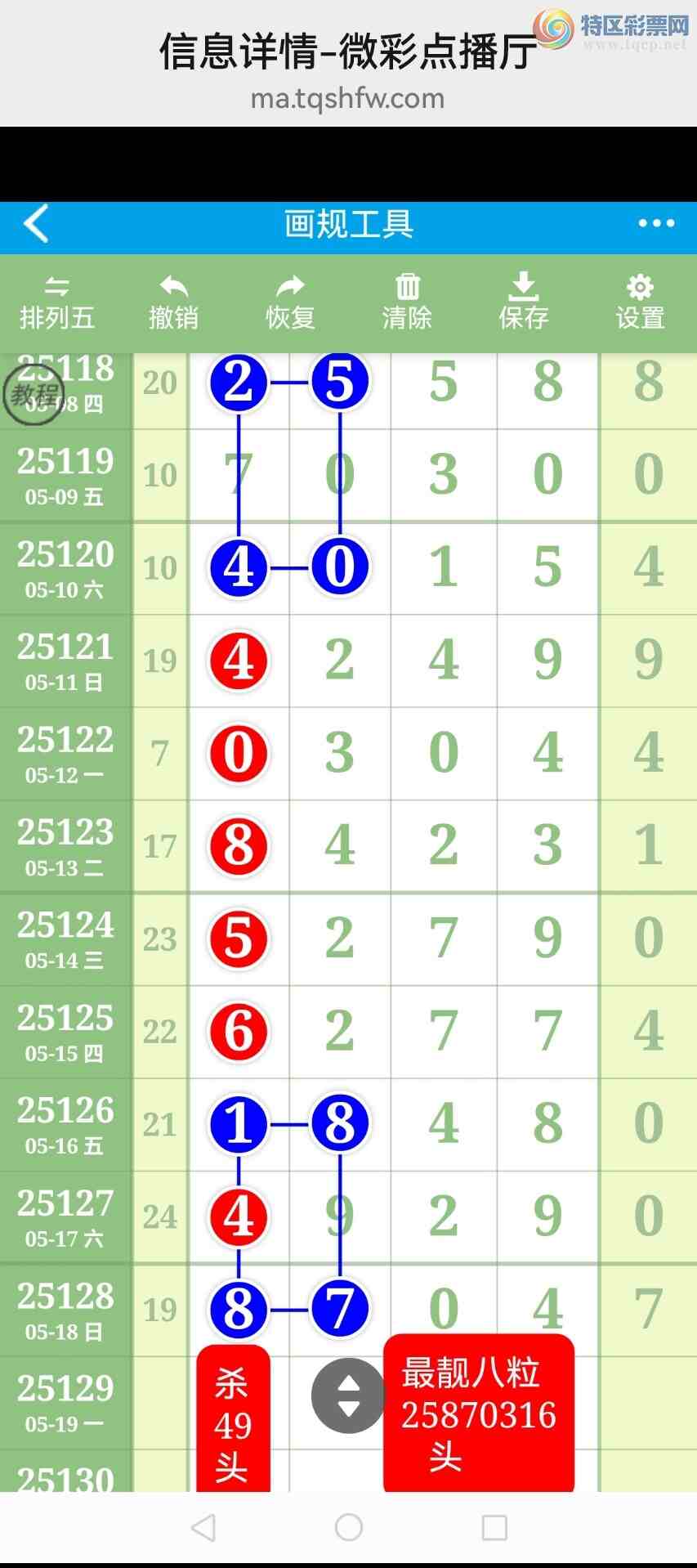
Task: Open the 教程 tutorial circle button
Action: pyautogui.click(x=34, y=395)
